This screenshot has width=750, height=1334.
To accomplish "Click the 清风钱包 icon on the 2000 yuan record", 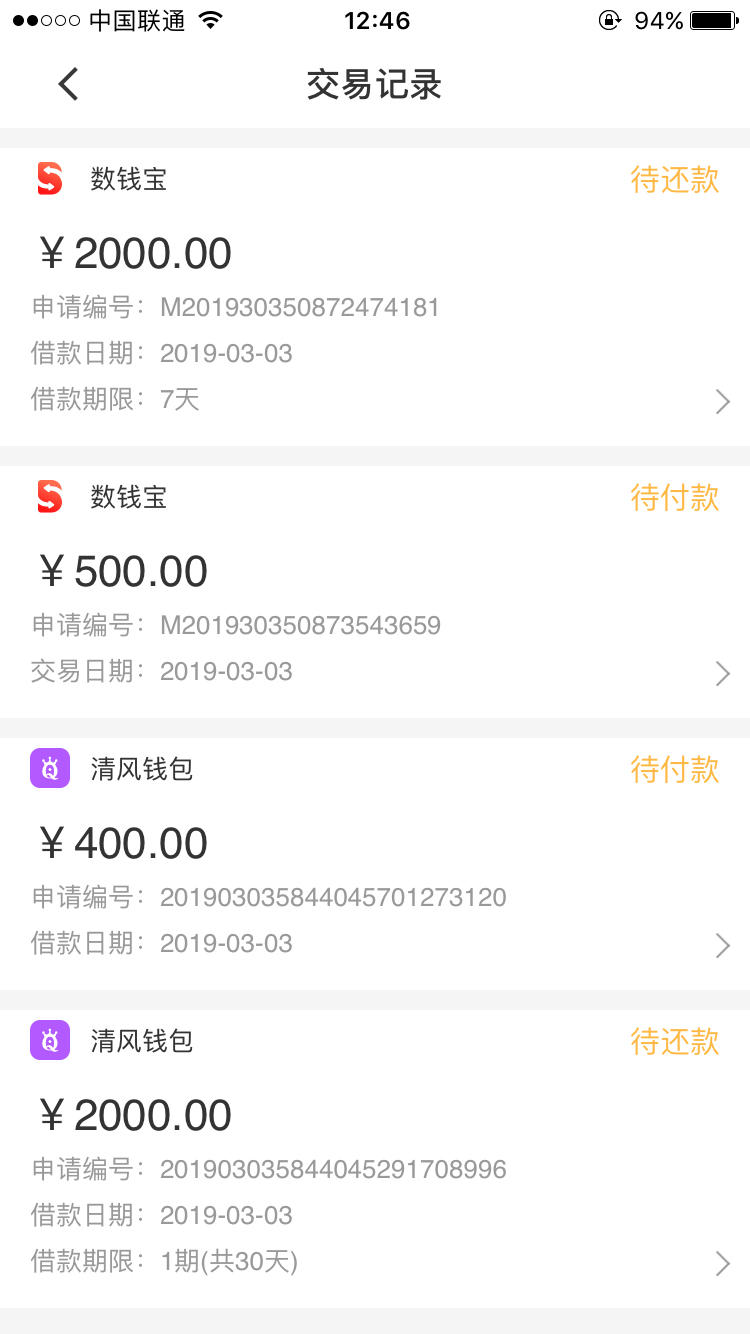I will [49, 1041].
